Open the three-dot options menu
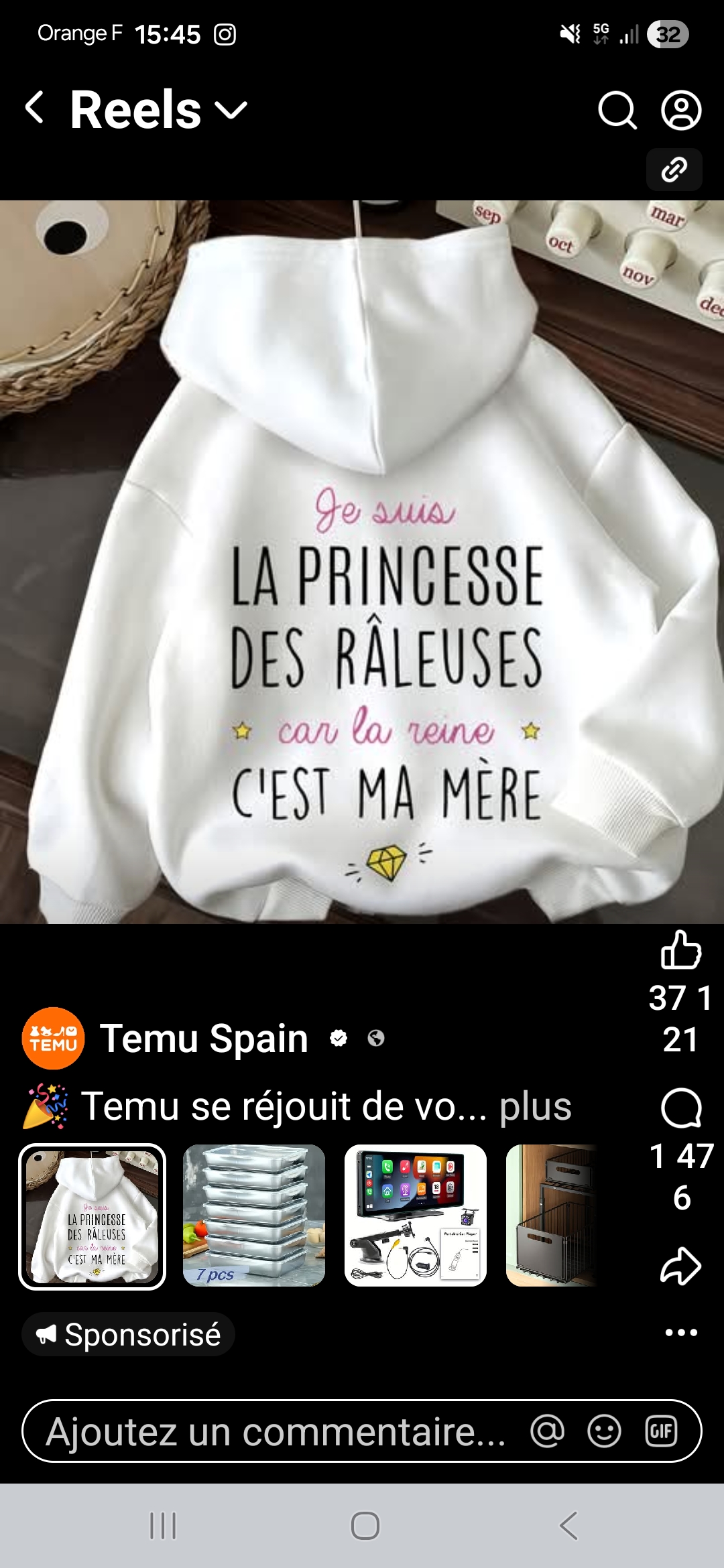The width and height of the screenshot is (724, 1568). (680, 1333)
